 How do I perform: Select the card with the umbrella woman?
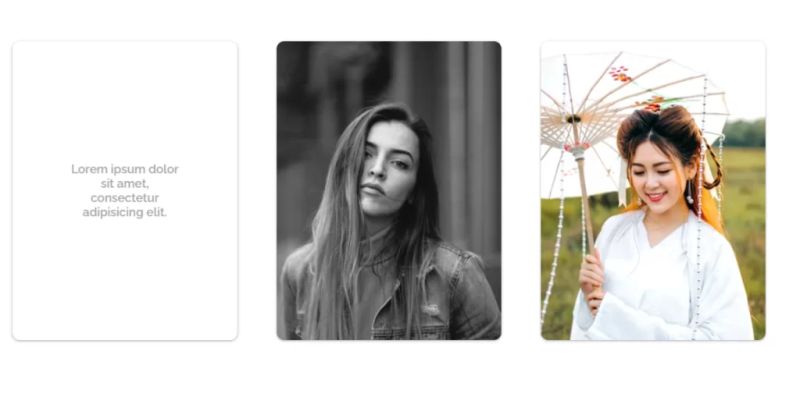coord(653,190)
